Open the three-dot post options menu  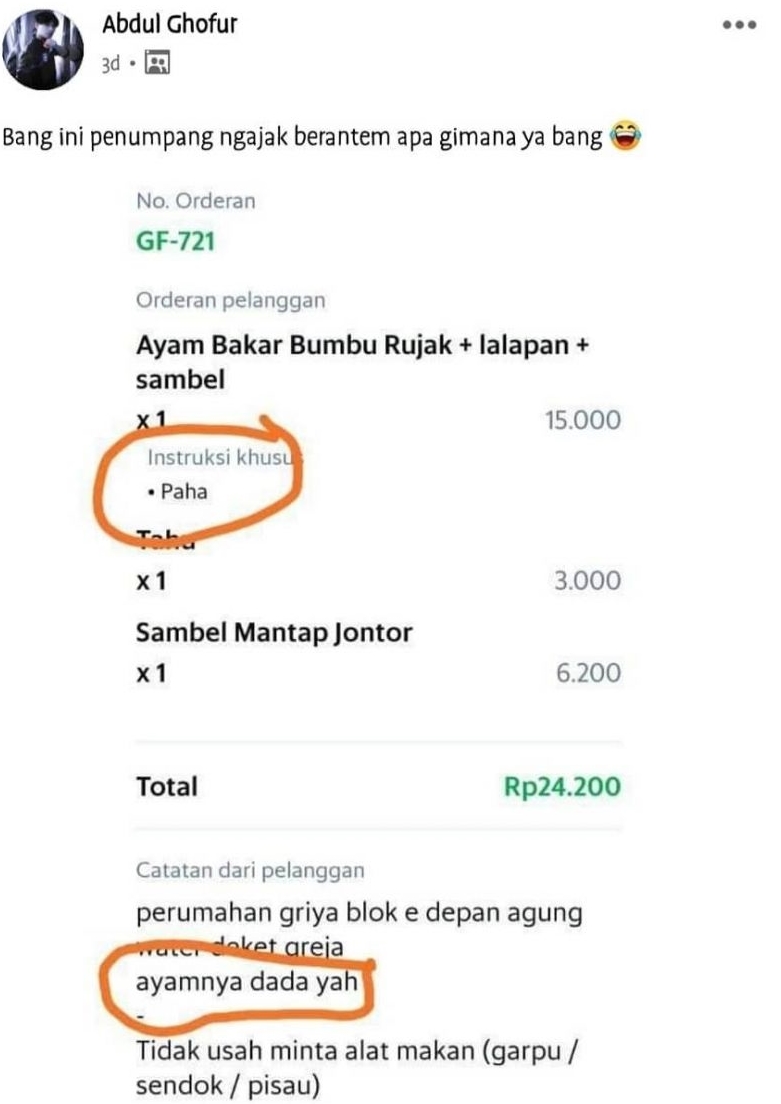[740, 22]
